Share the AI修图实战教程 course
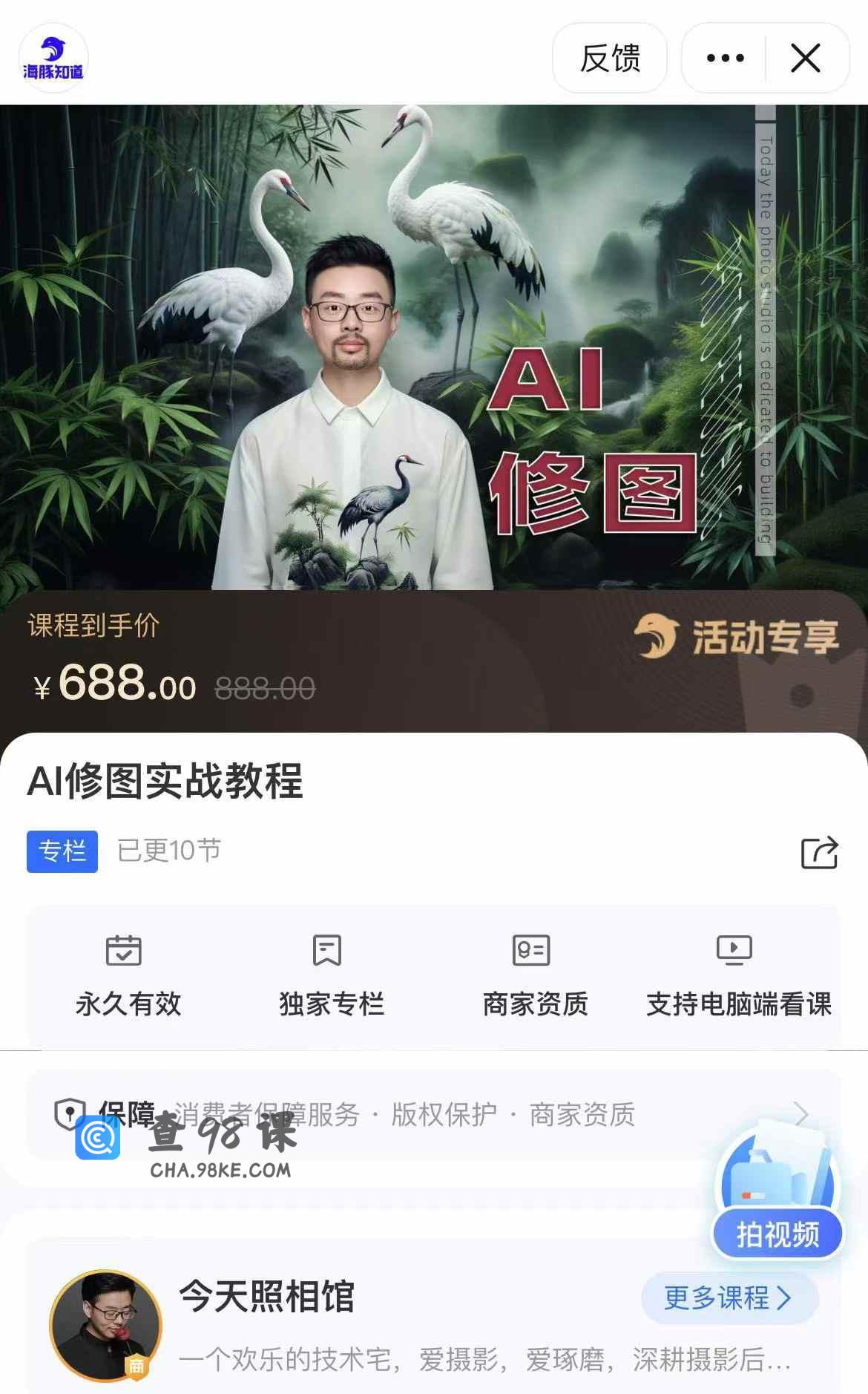This screenshot has width=868, height=1394. click(819, 851)
